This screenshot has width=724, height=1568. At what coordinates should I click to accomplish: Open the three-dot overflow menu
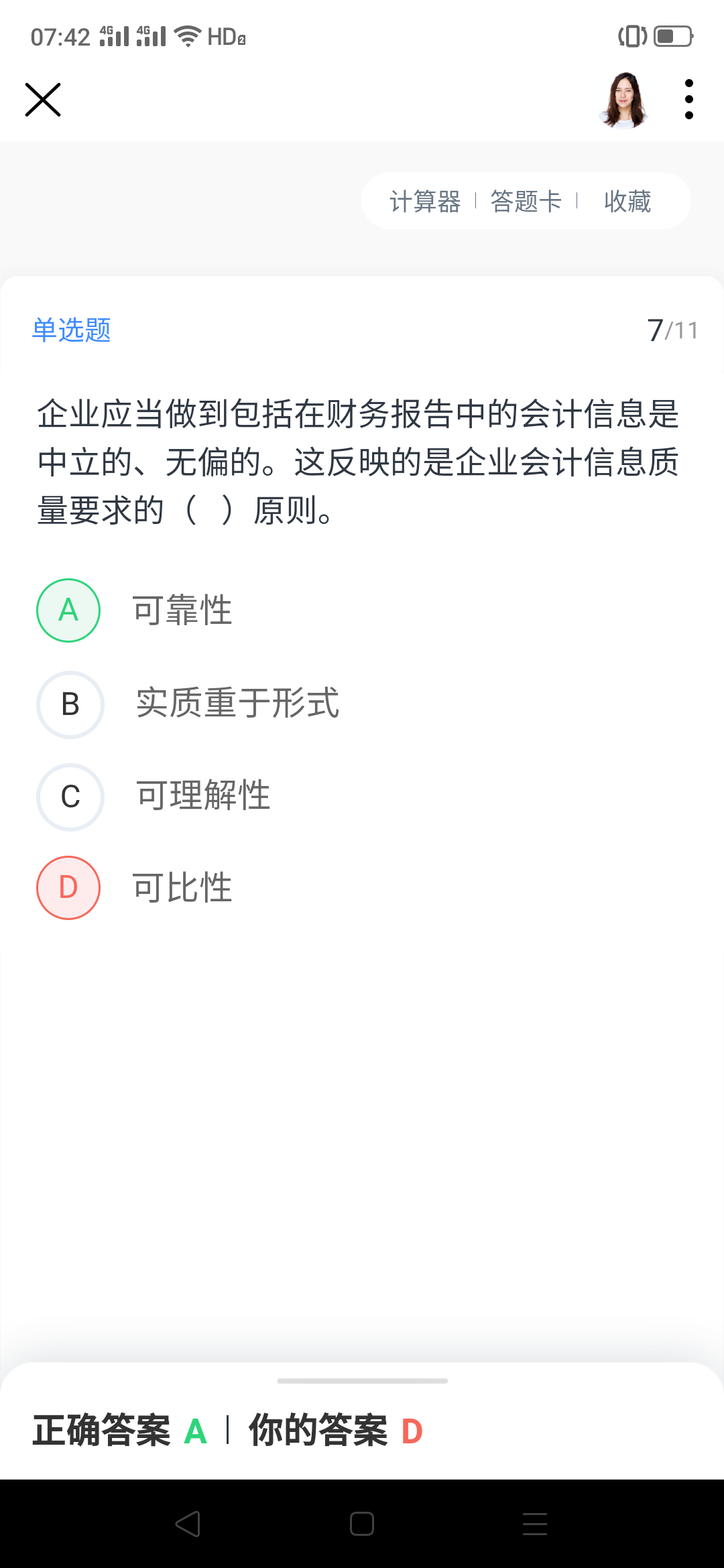[x=688, y=100]
